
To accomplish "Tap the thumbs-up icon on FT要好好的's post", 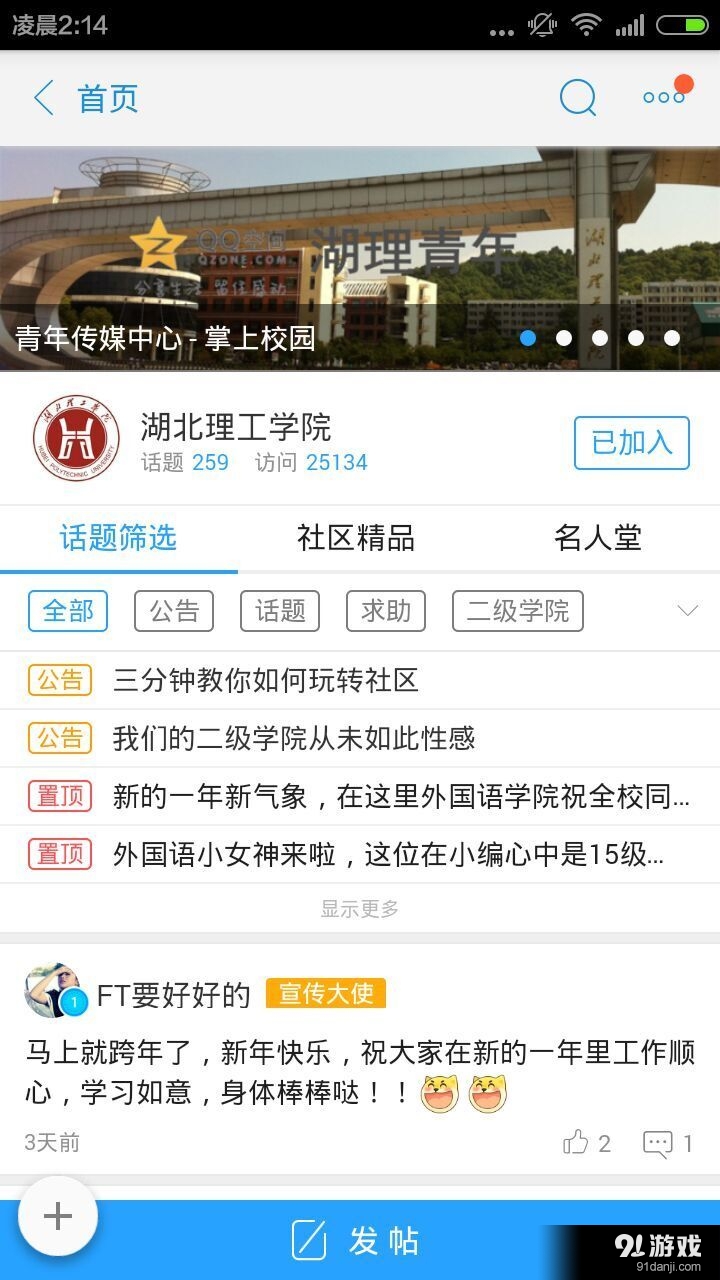I will click(577, 1141).
